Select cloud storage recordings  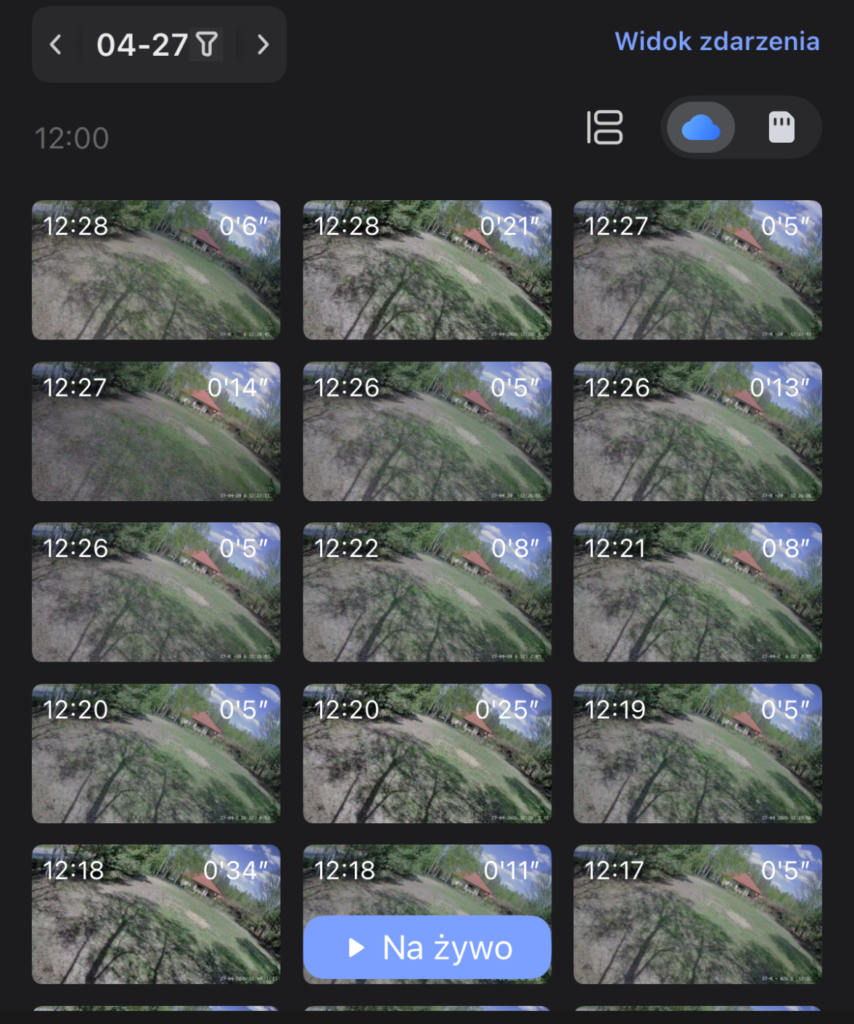700,128
